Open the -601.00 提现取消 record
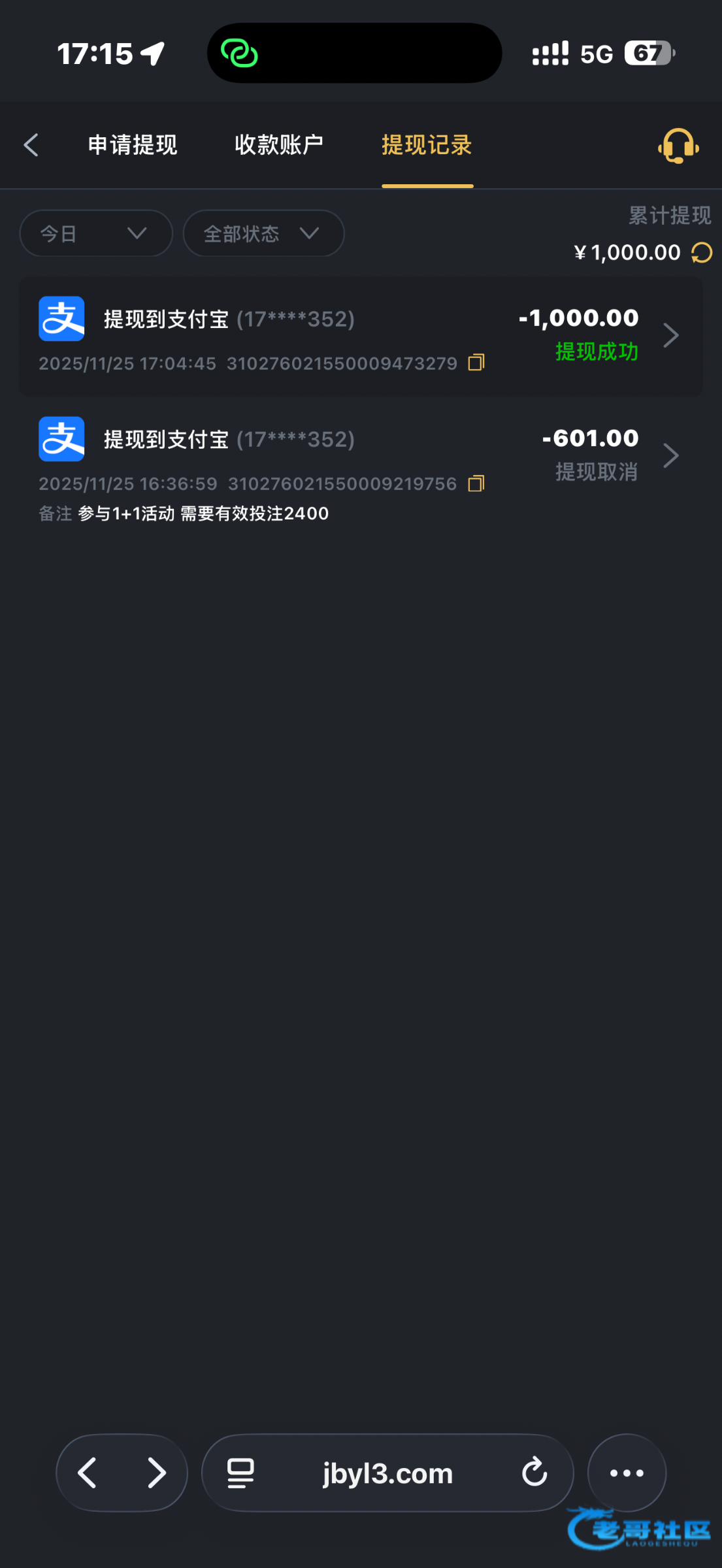 click(x=361, y=467)
